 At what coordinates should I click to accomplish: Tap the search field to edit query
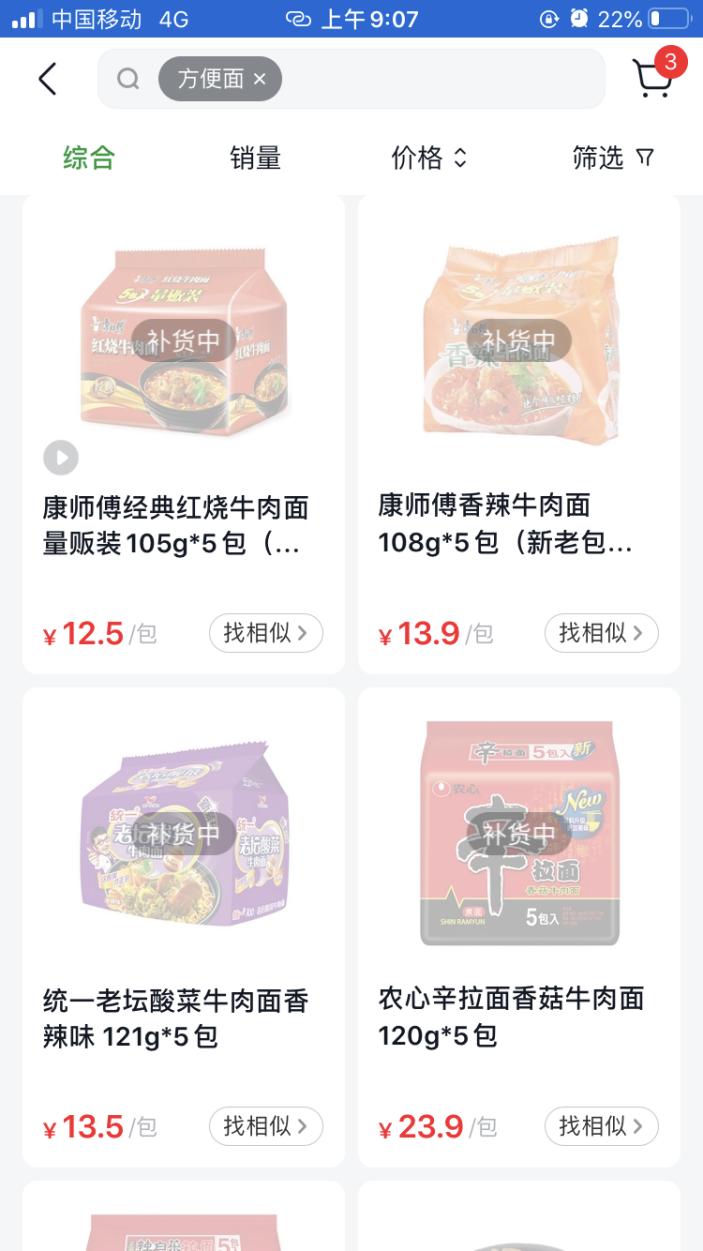440,80
